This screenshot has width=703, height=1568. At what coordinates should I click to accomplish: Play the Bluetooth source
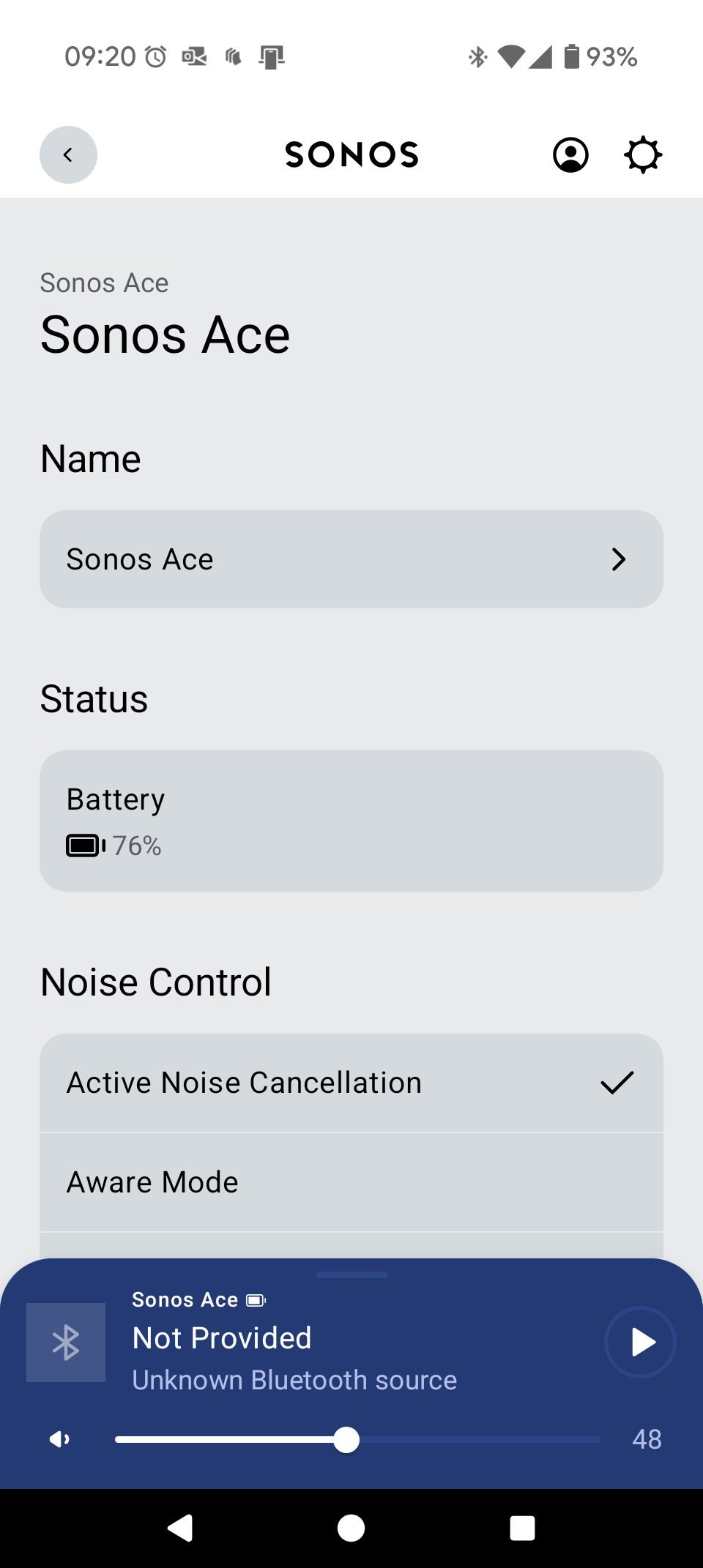tap(640, 1342)
